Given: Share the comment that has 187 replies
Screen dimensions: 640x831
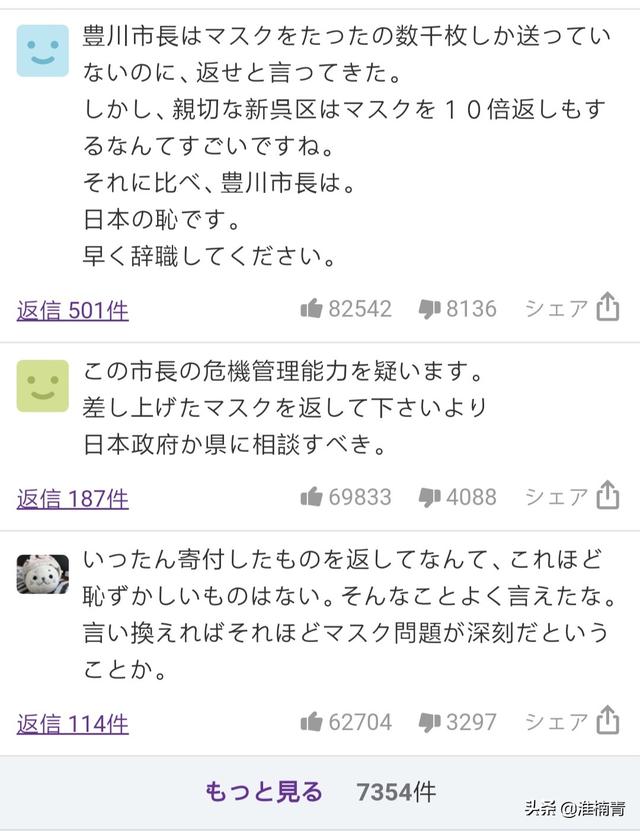Looking at the screenshot, I should point(572,496).
